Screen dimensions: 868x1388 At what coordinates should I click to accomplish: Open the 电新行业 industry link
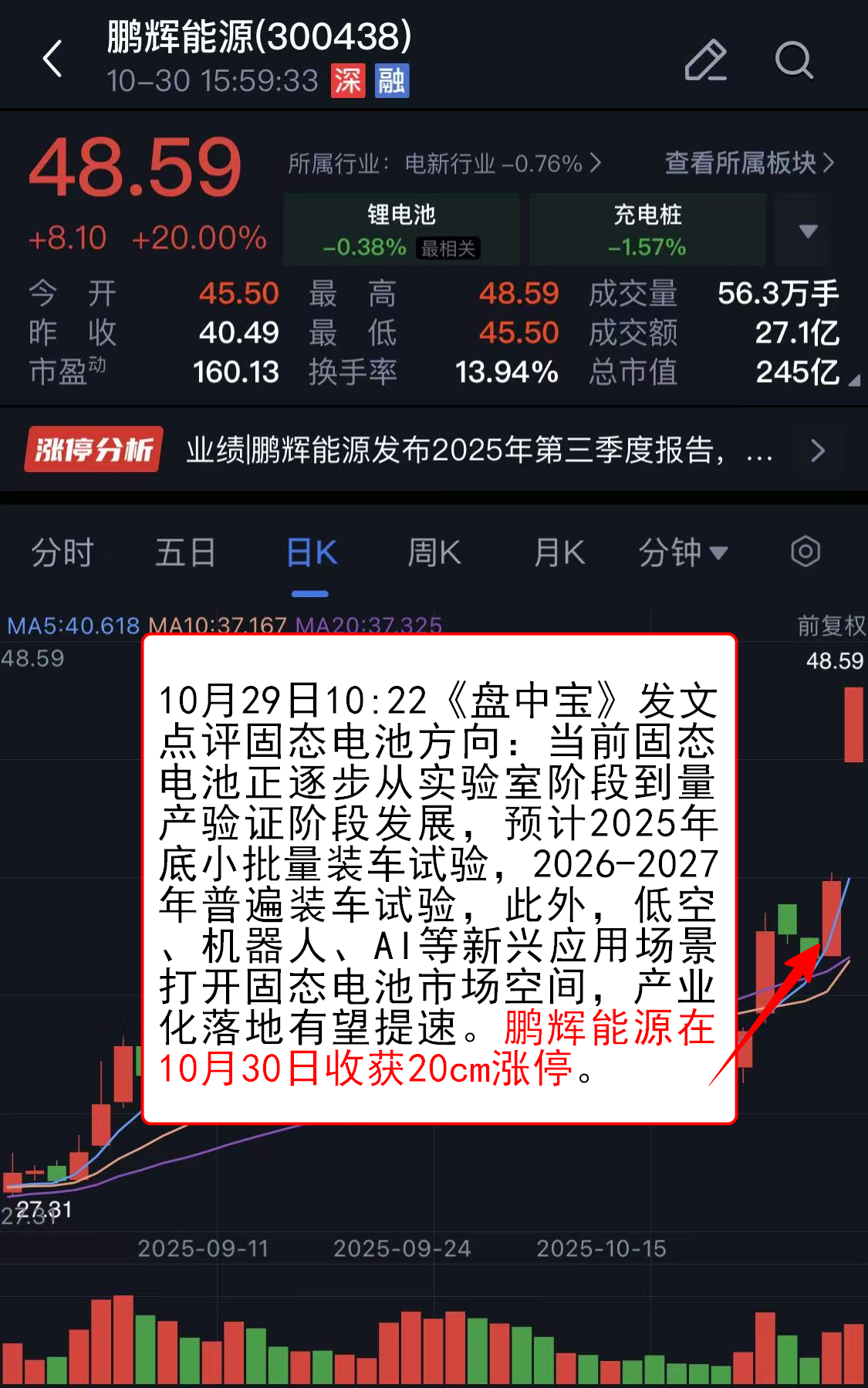tap(444, 164)
